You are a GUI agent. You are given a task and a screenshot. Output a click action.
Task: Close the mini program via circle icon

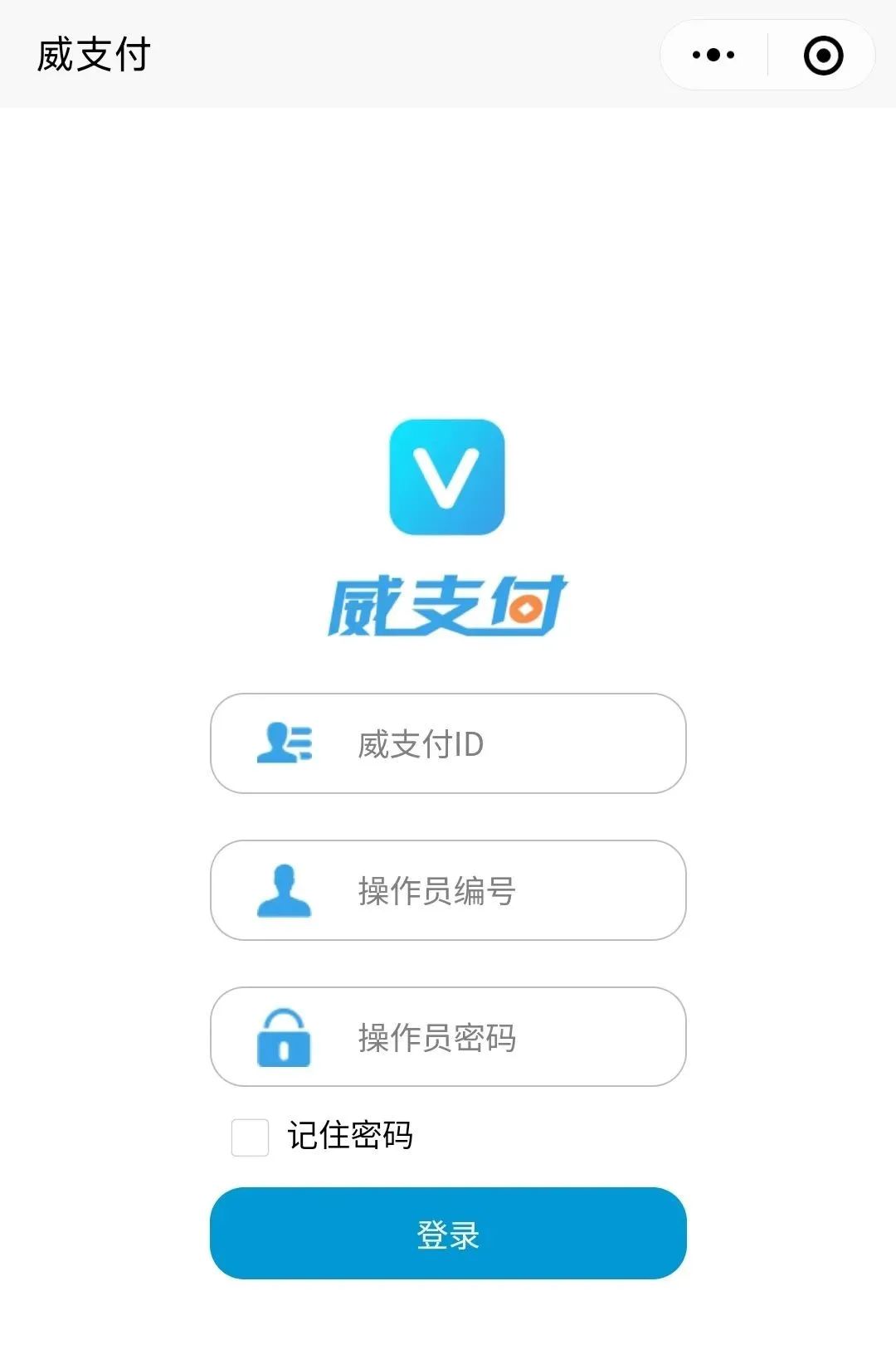pos(823,56)
